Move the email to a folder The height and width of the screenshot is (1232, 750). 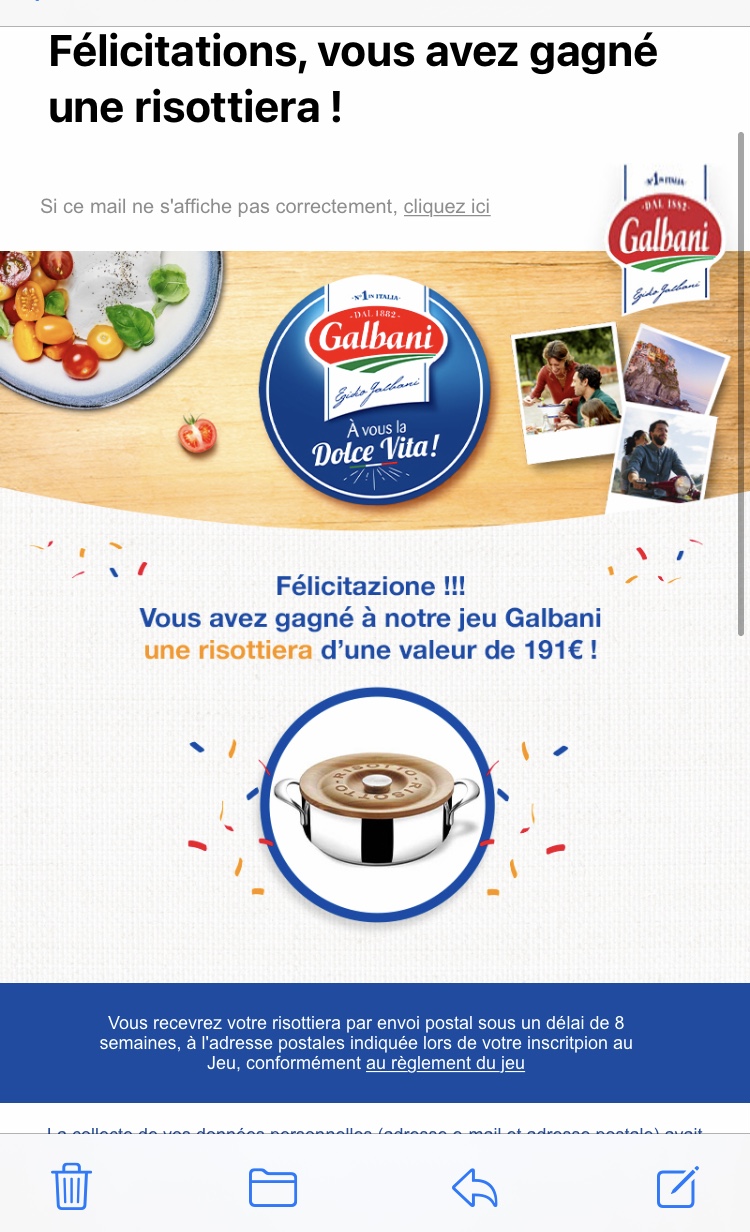click(273, 1187)
